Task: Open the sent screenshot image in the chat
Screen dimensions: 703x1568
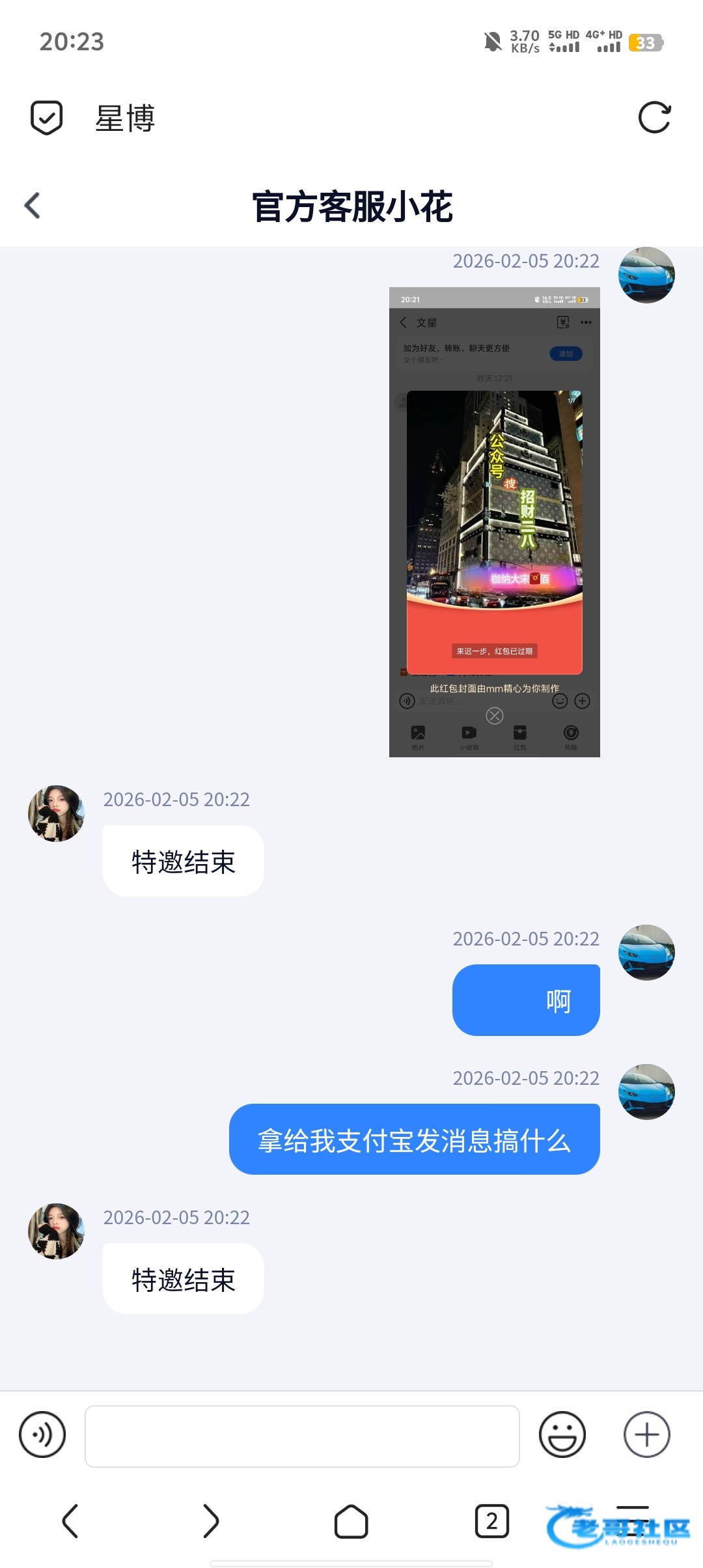Action: tap(494, 522)
